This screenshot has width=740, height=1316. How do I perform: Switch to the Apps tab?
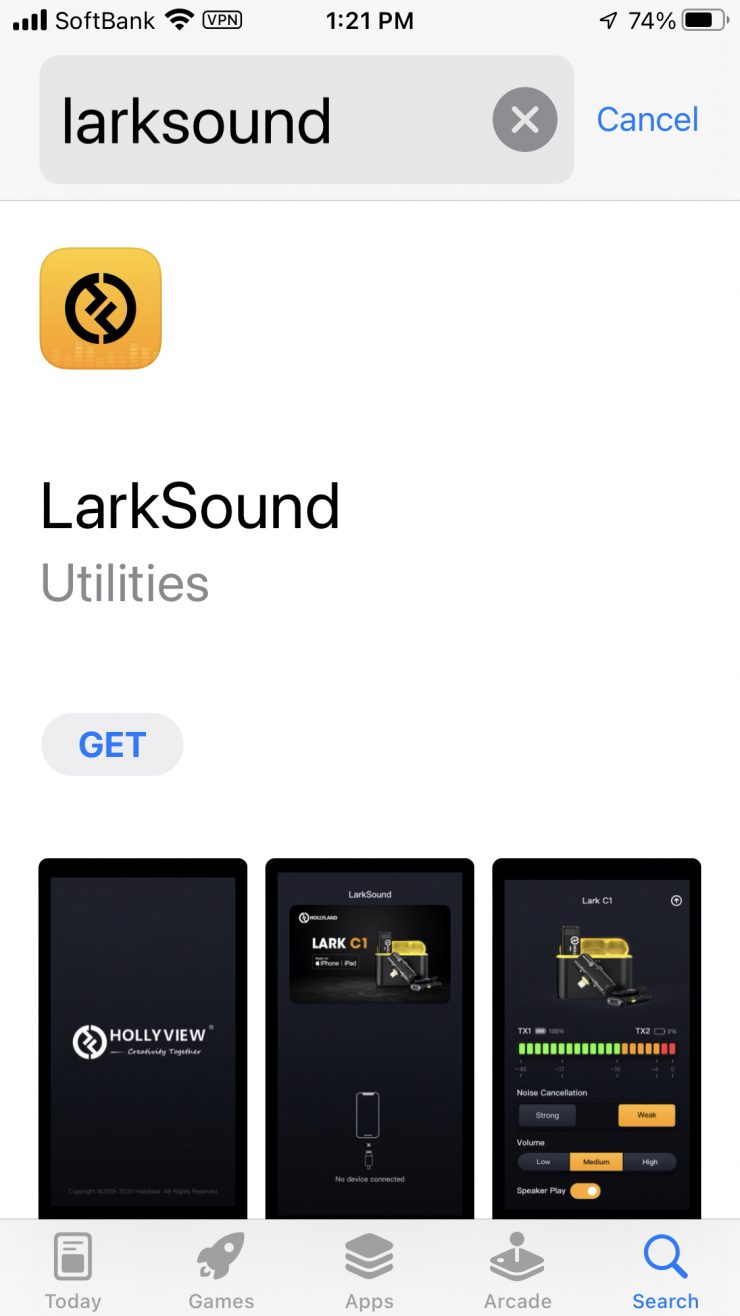[369, 1270]
